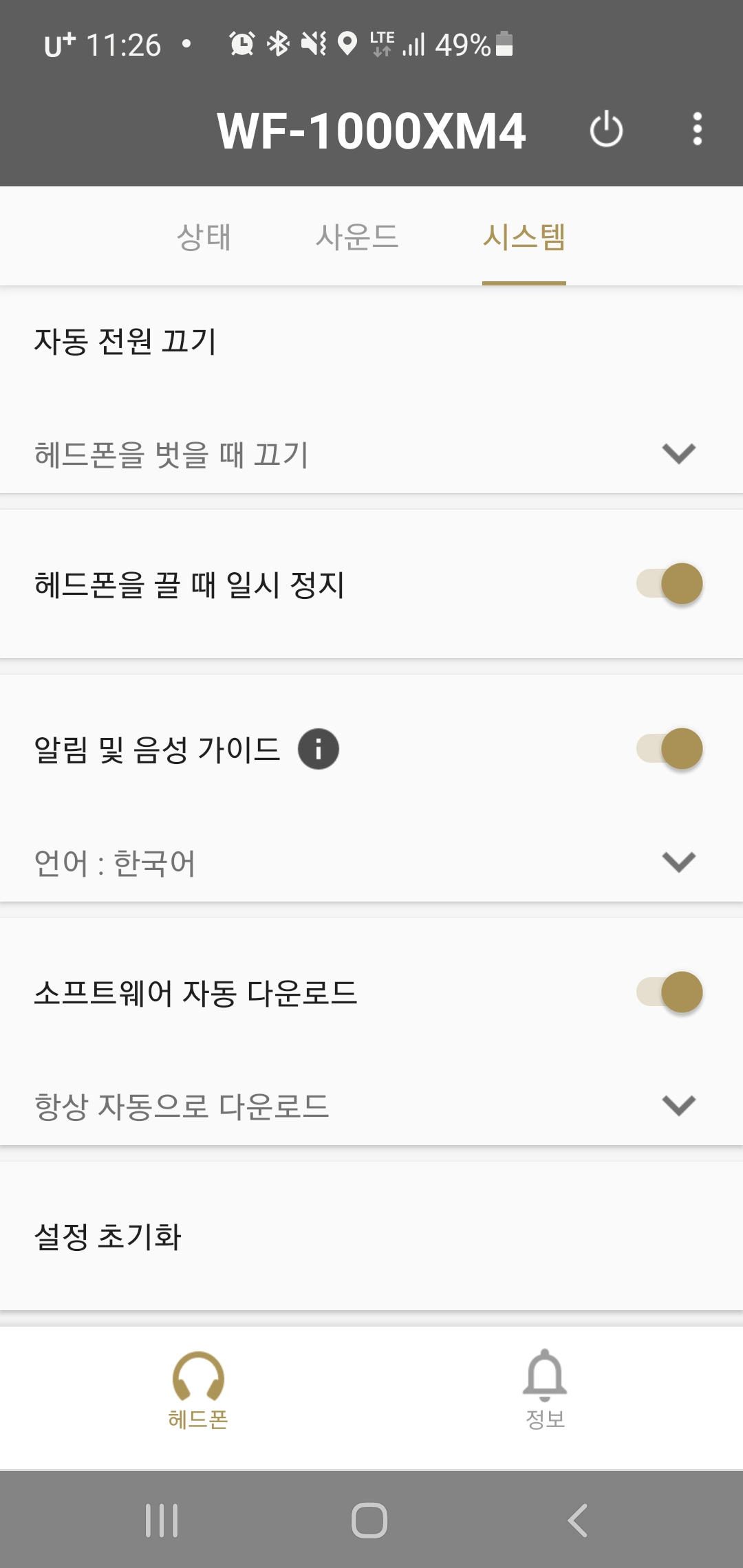Switch to the 상태 tab

click(x=204, y=237)
